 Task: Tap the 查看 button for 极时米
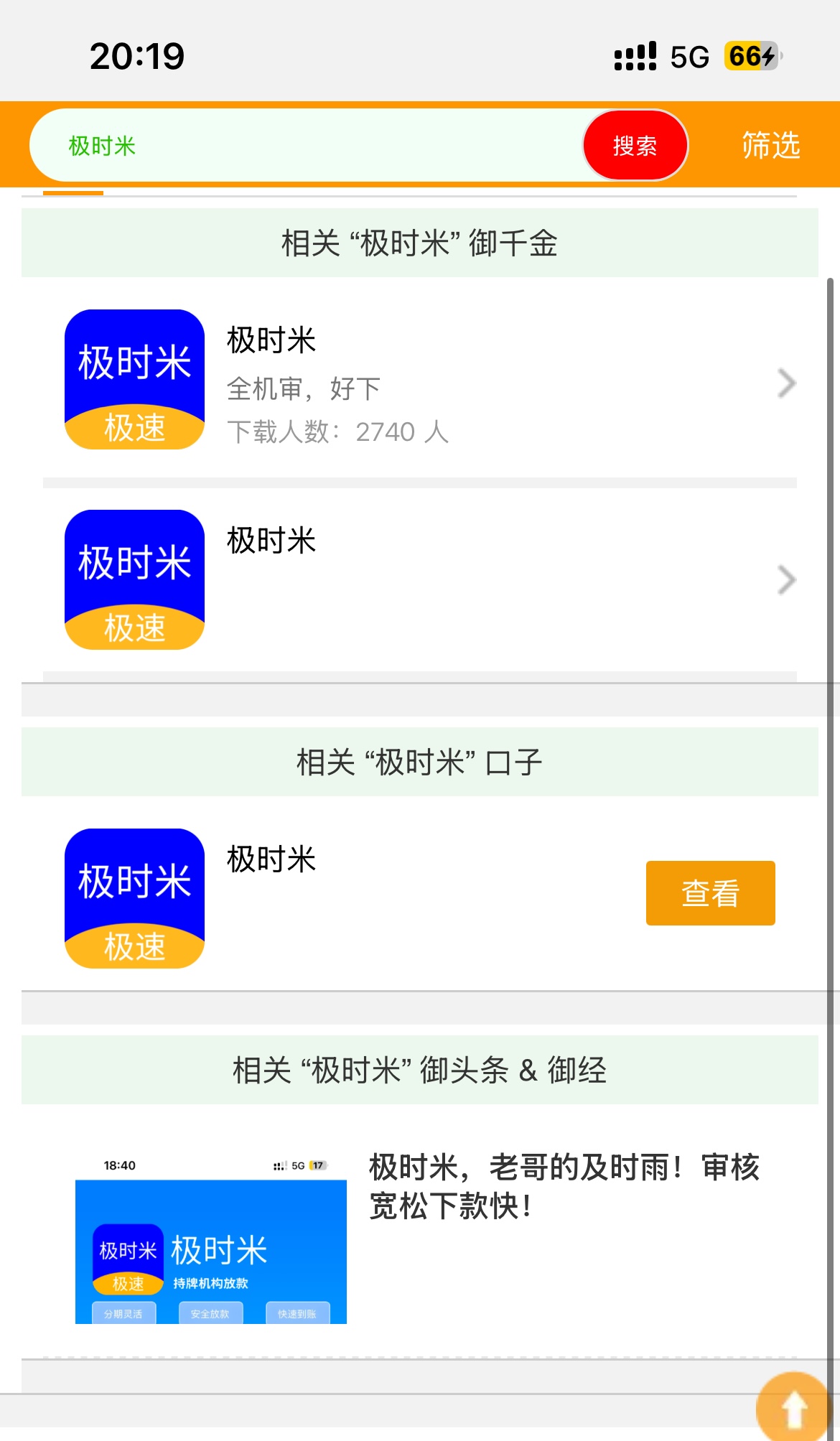[x=710, y=893]
